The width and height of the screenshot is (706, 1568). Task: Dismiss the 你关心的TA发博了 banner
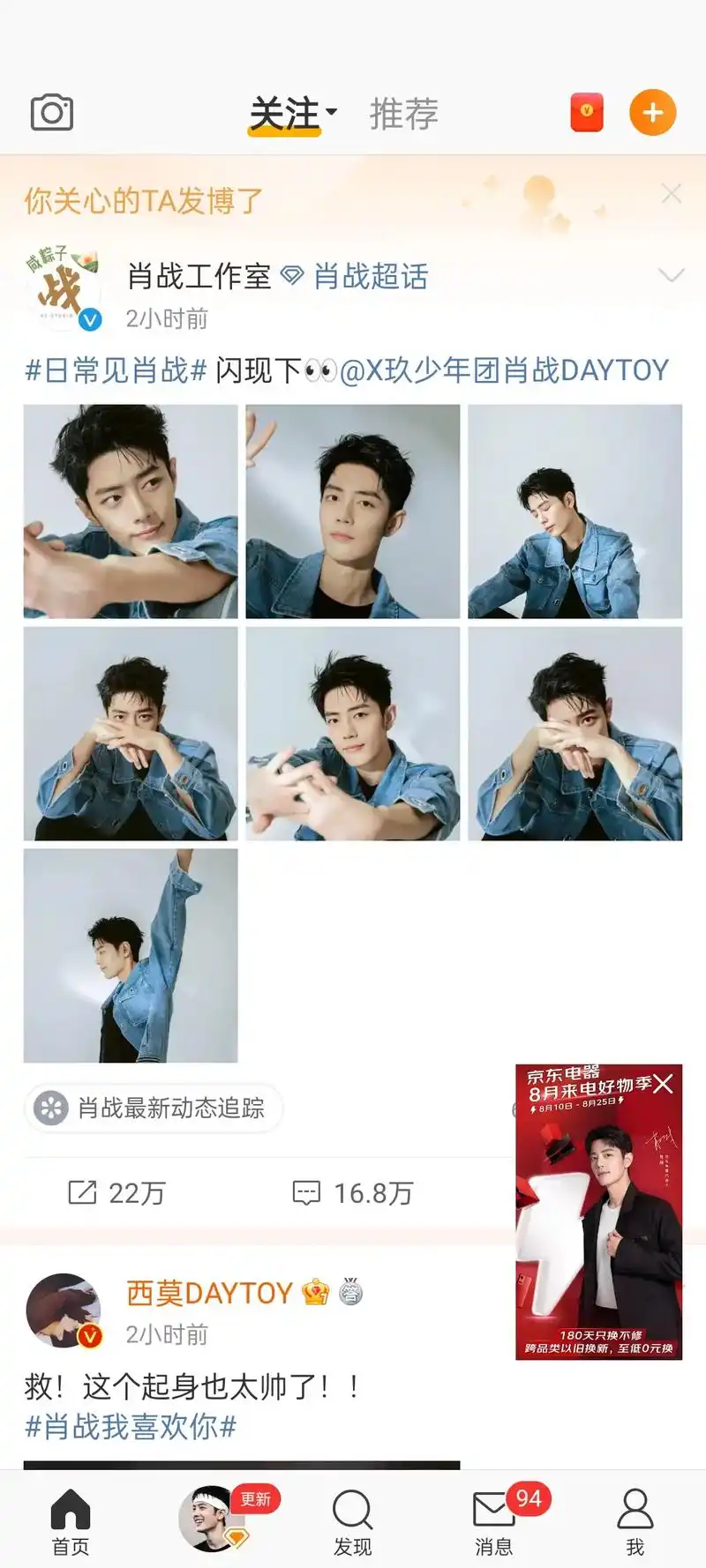[x=671, y=194]
